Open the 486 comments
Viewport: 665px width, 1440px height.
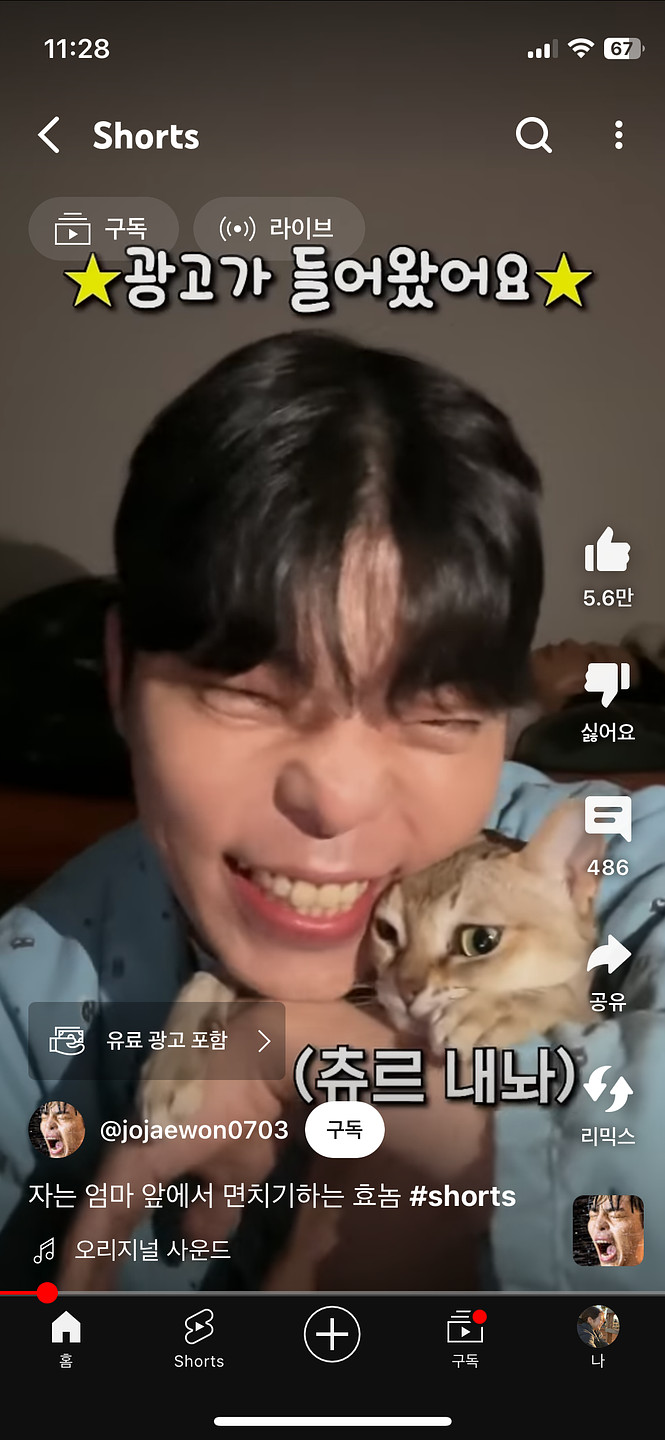point(607,820)
